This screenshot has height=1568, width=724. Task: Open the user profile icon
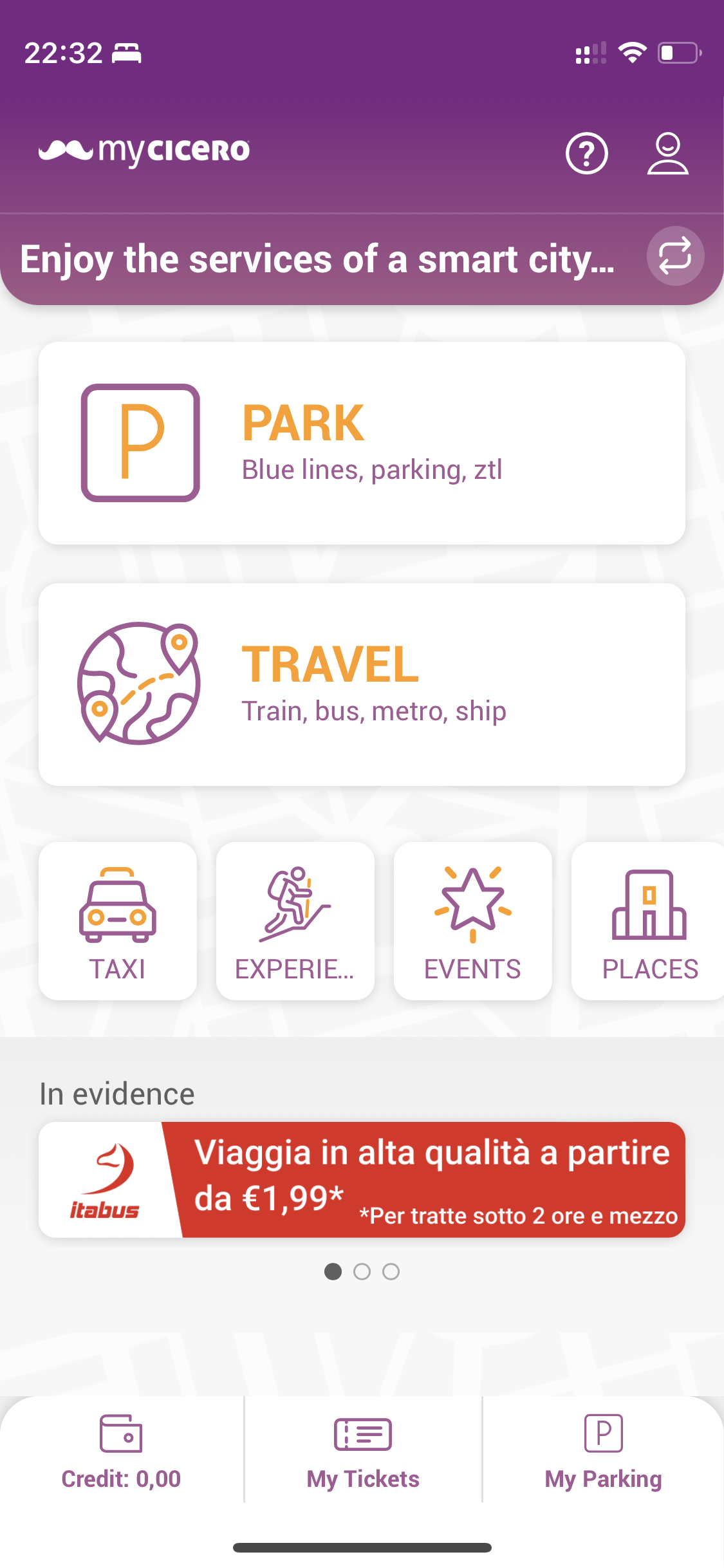point(667,153)
